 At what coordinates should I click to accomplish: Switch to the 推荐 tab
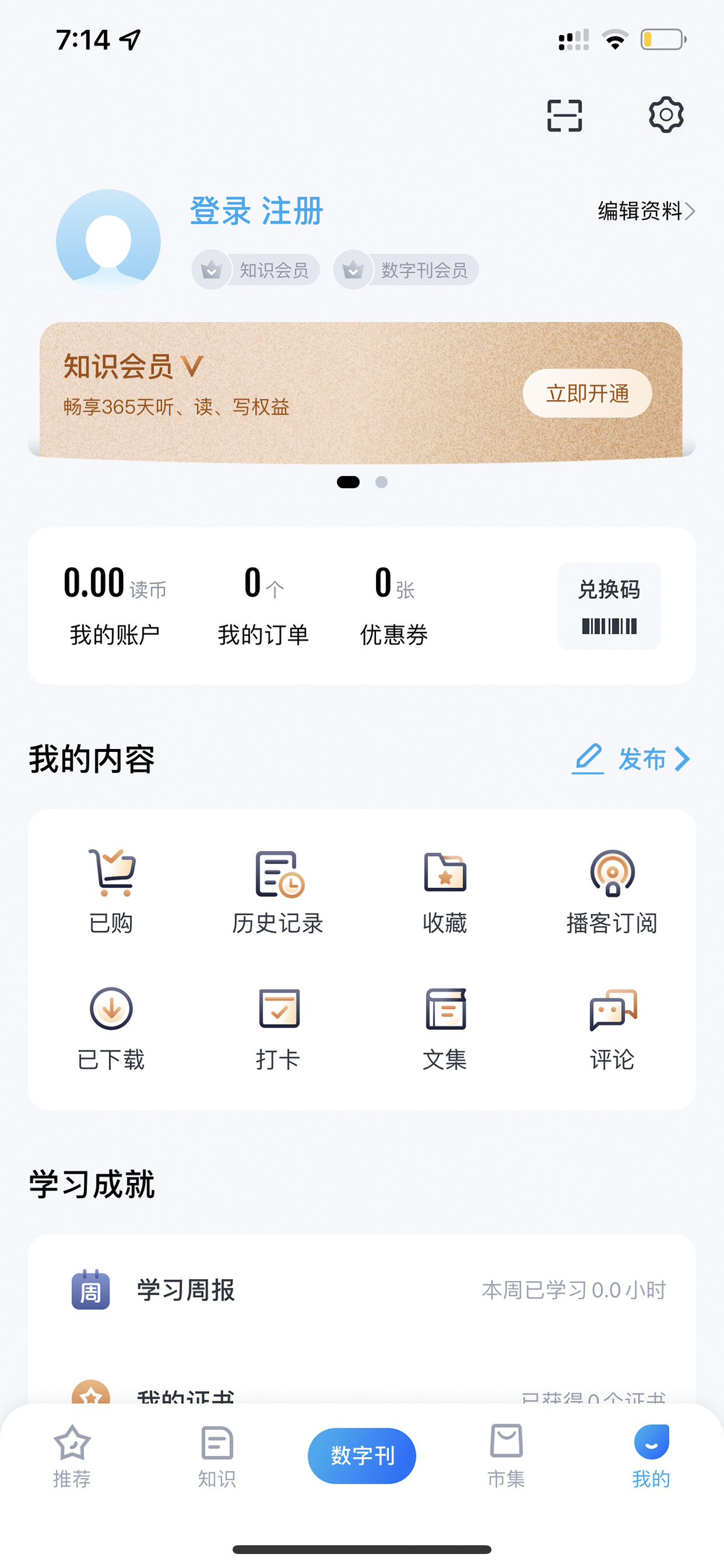[72, 1456]
